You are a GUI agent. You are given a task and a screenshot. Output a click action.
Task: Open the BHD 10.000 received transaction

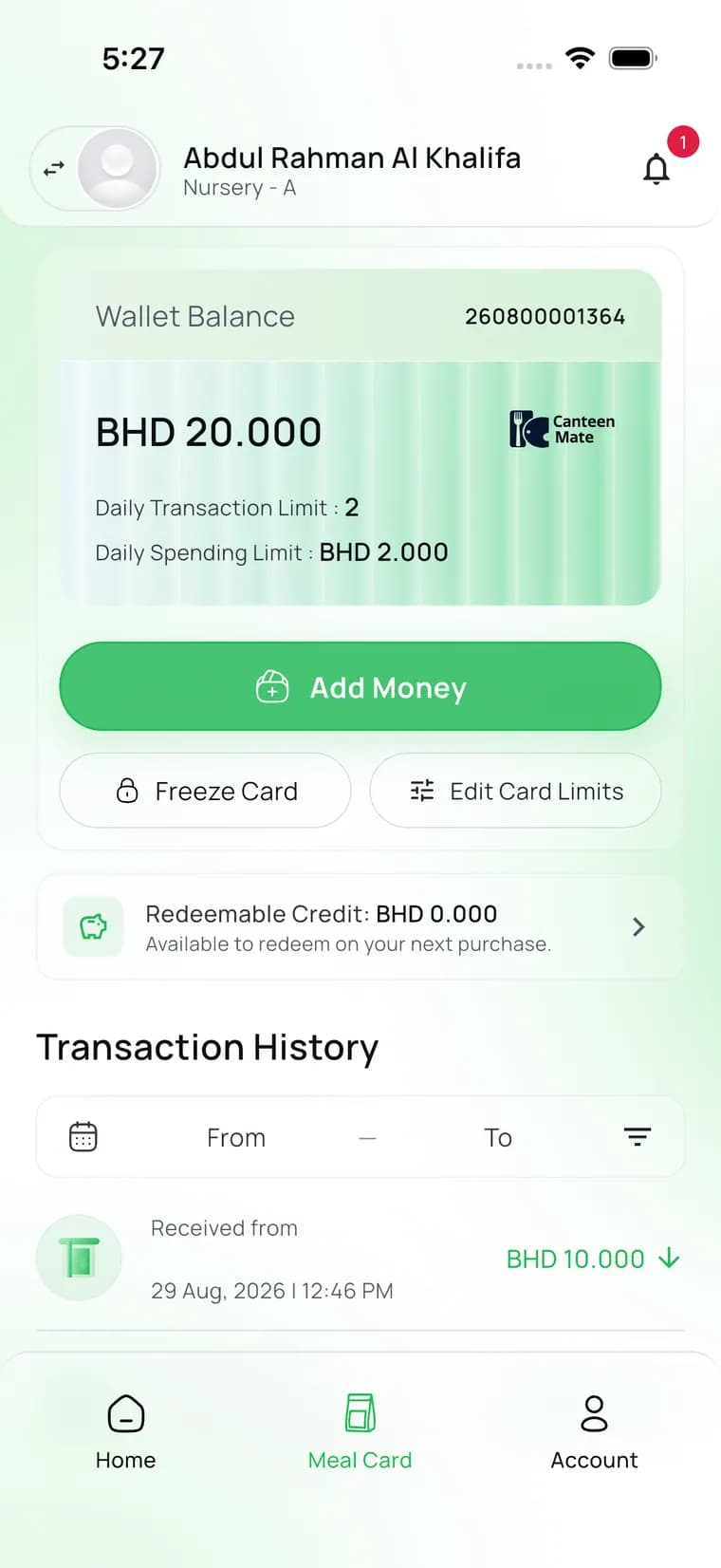point(360,1259)
